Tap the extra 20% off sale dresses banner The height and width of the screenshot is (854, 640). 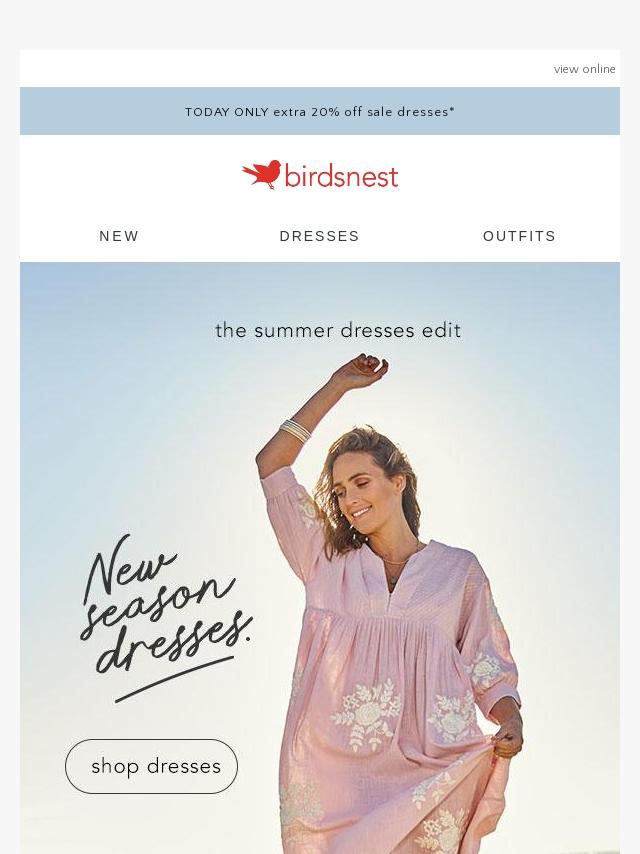point(320,112)
